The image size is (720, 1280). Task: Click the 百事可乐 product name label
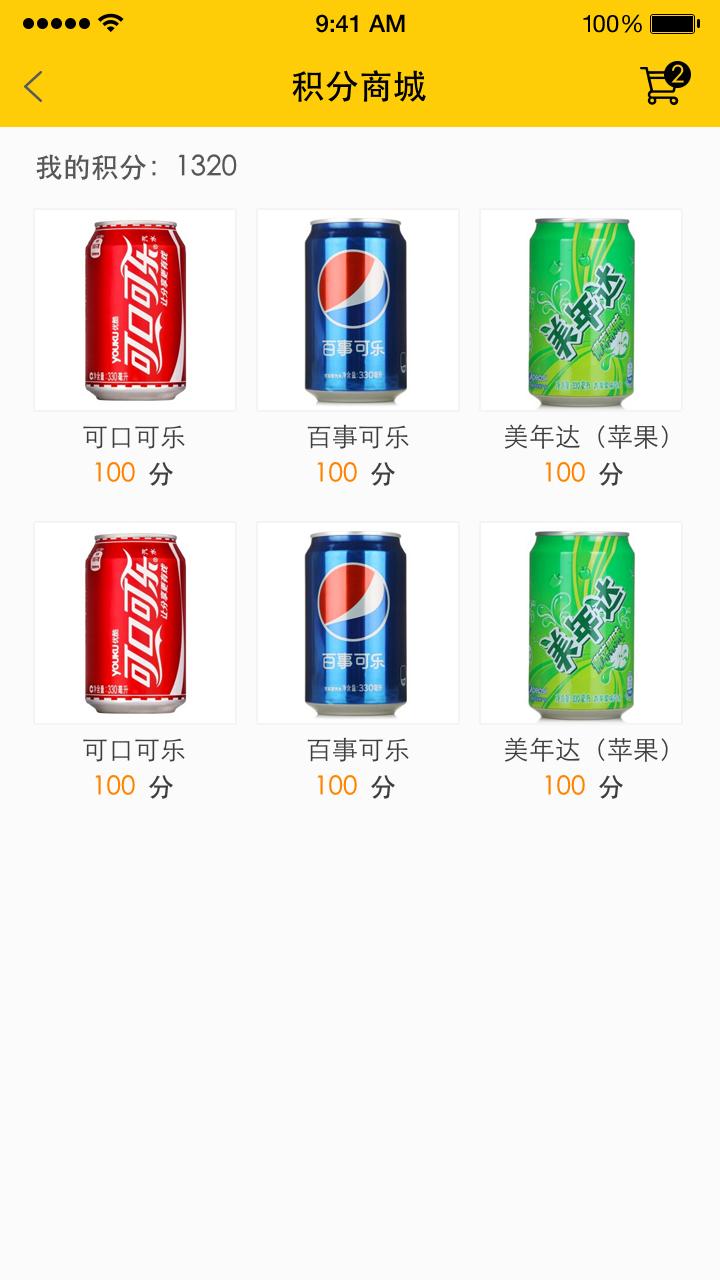(357, 437)
